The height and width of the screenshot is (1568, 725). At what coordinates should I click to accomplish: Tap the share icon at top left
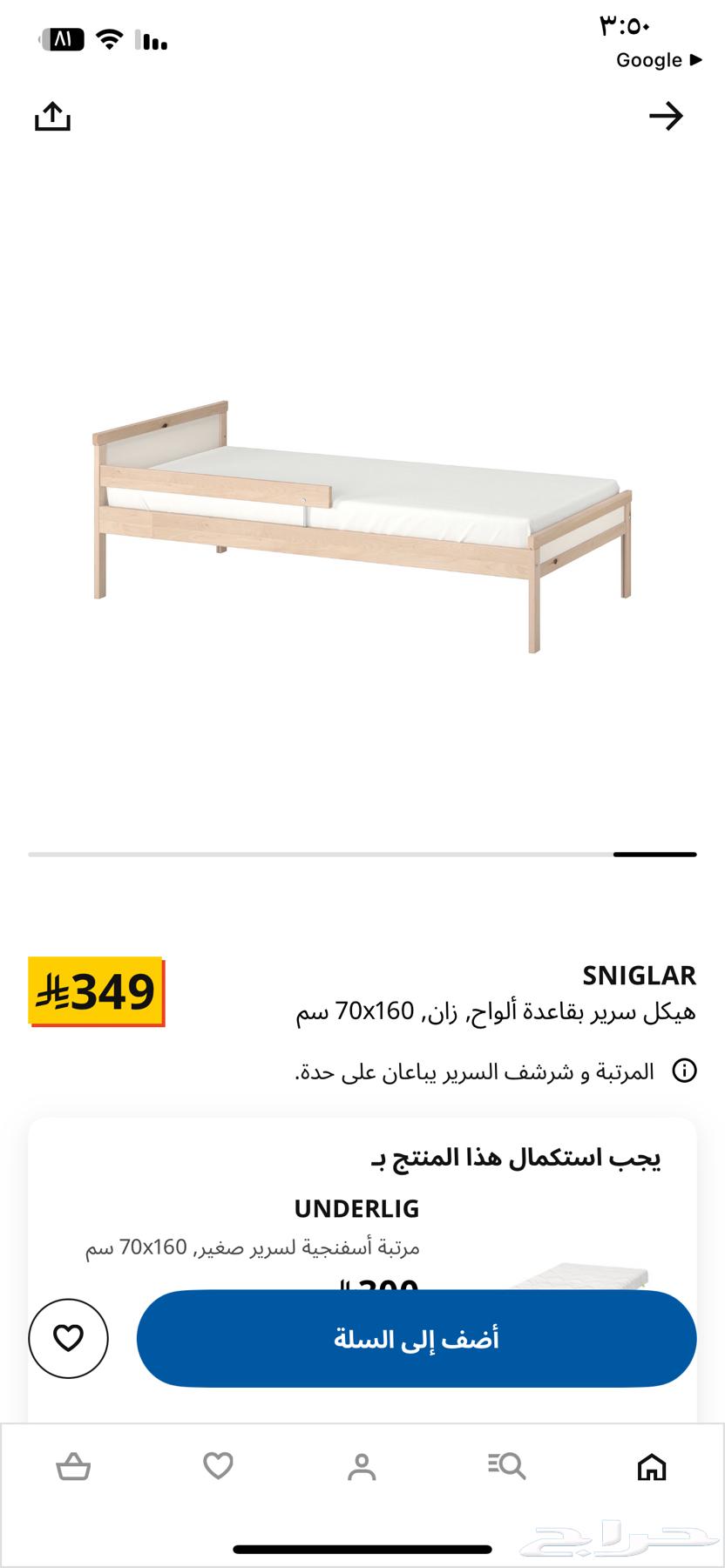54,116
